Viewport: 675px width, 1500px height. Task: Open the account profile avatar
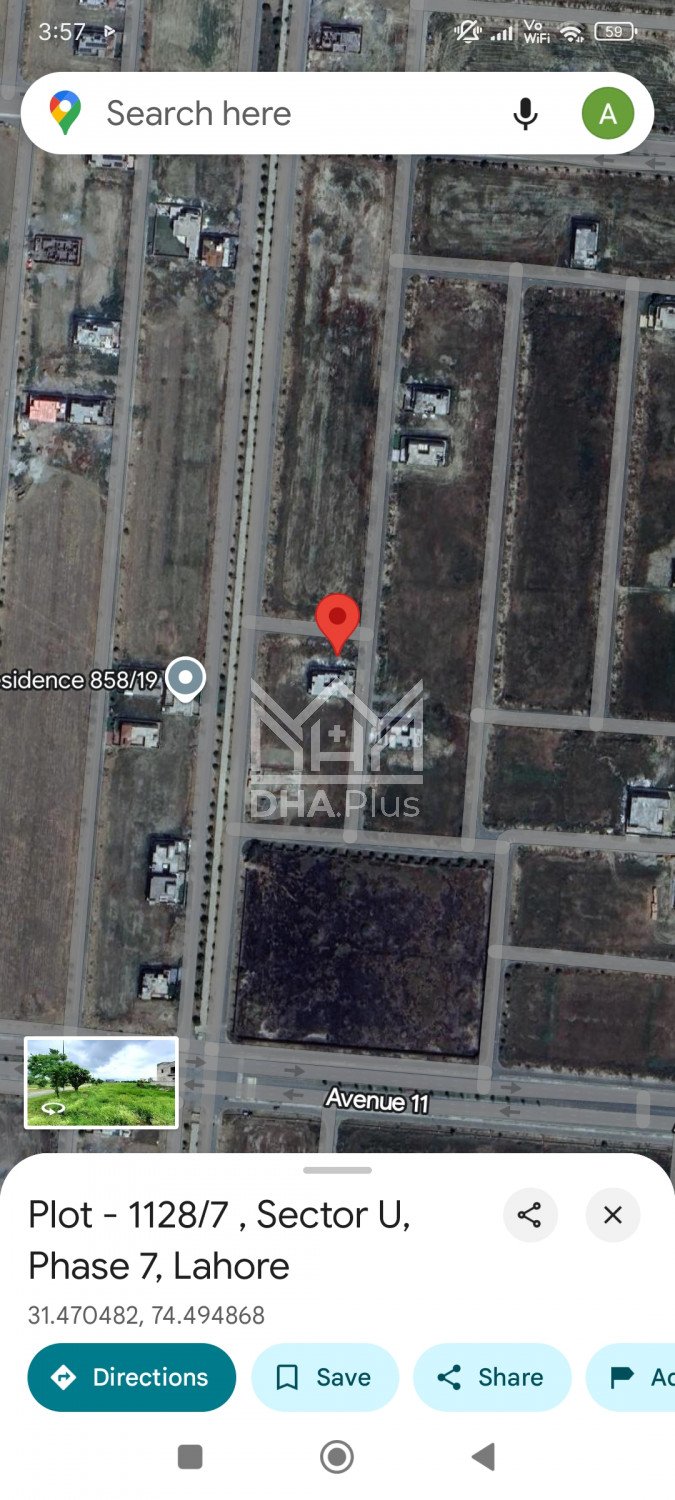607,114
